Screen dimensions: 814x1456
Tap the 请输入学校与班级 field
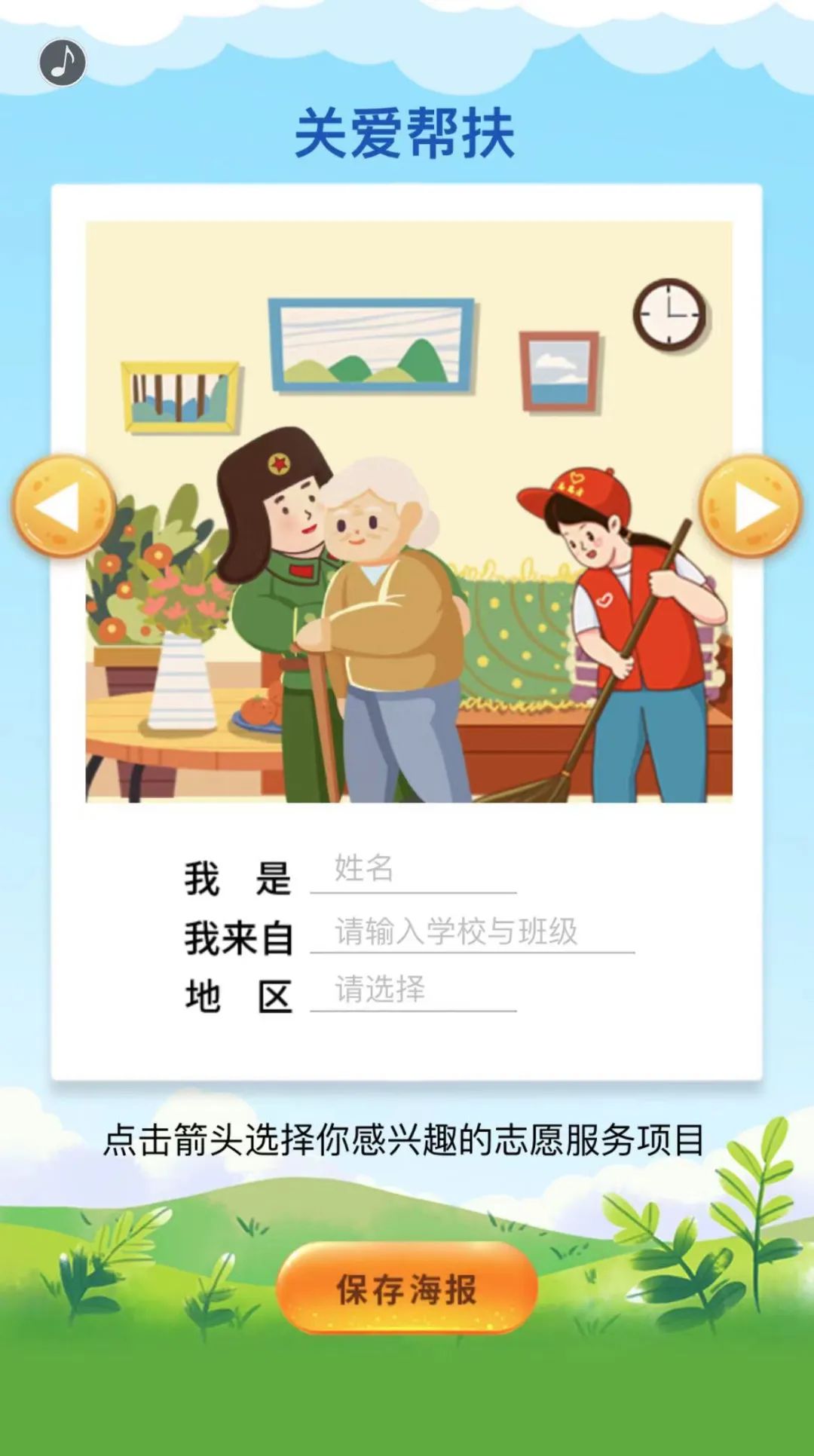tap(472, 932)
